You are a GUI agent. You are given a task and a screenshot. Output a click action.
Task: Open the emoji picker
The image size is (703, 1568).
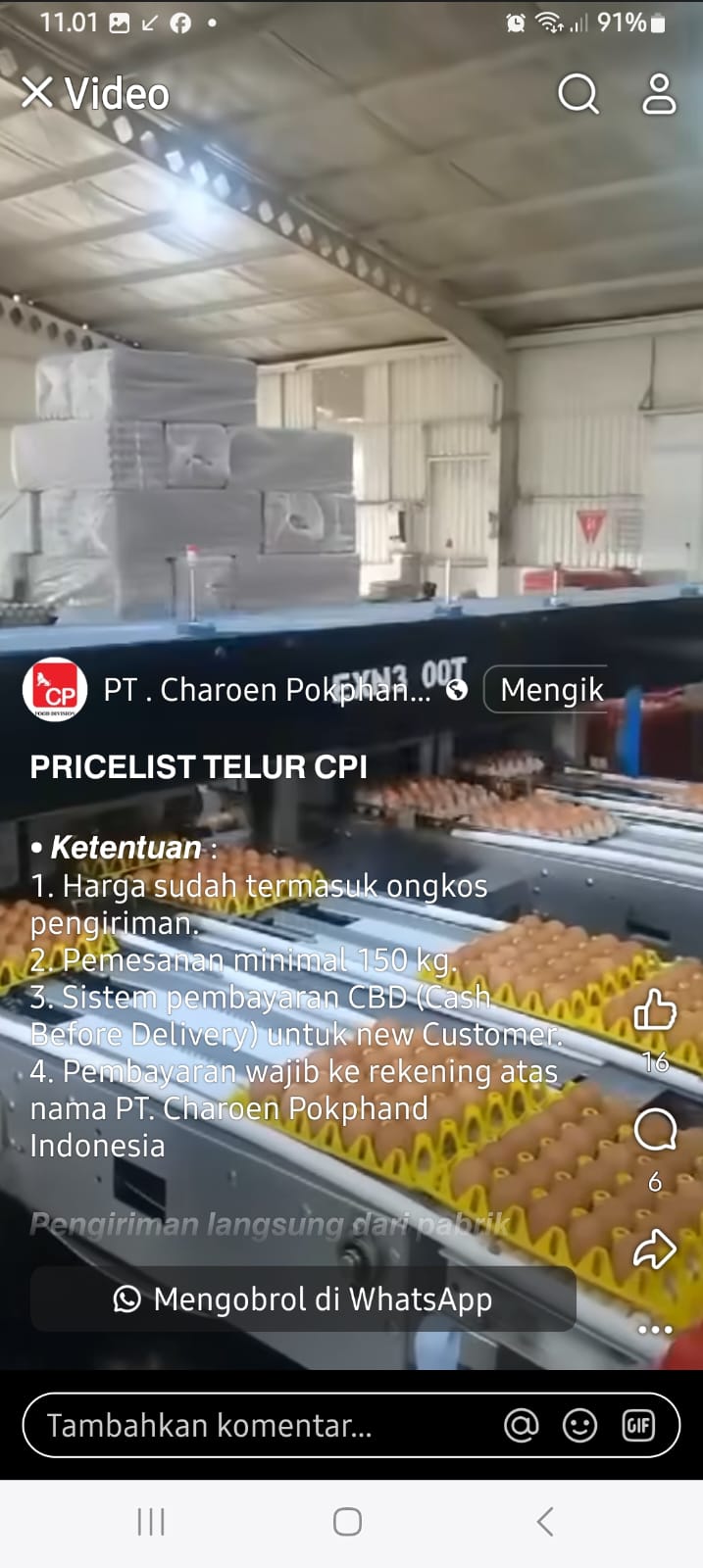(x=579, y=1426)
